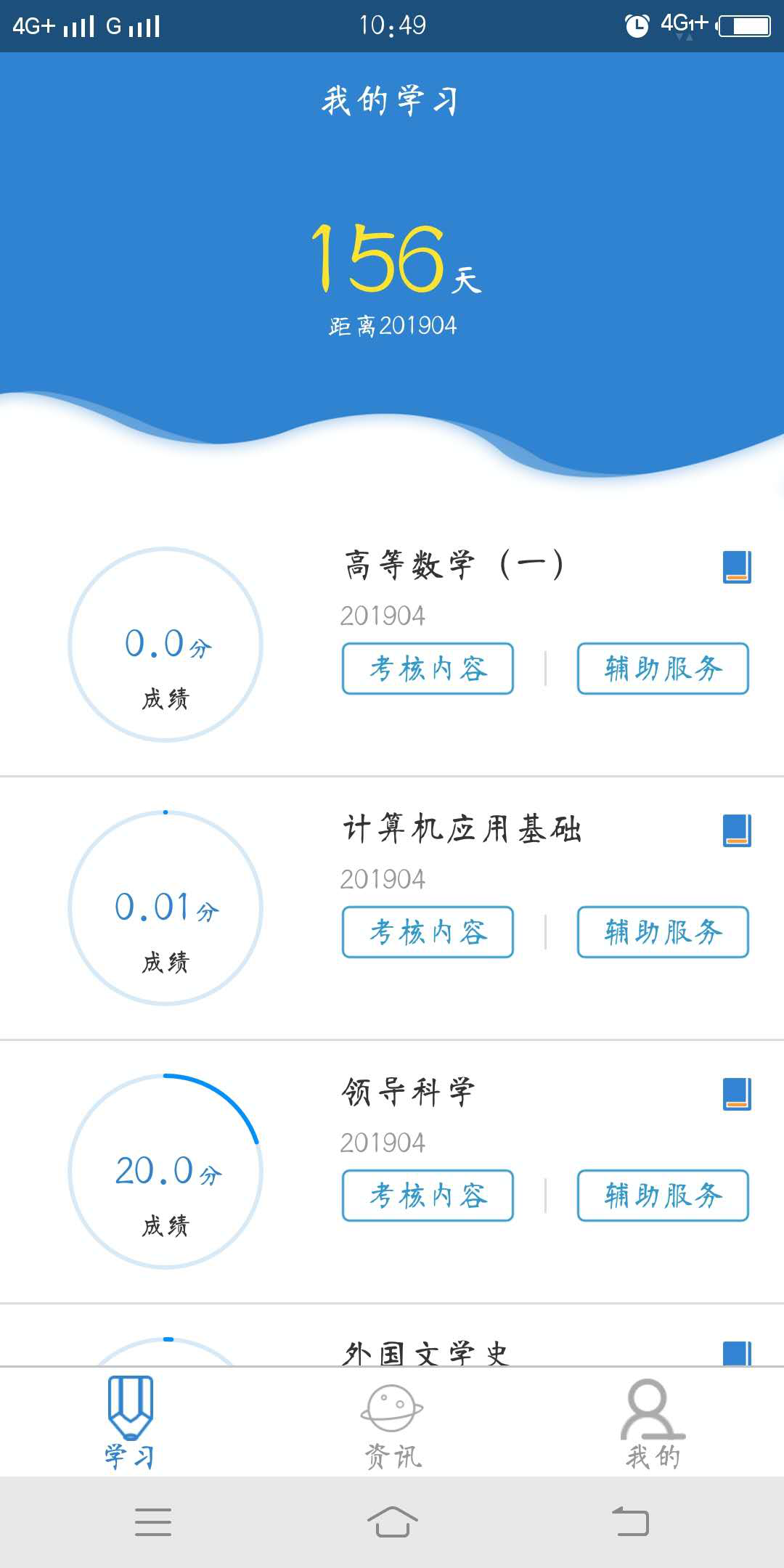The width and height of the screenshot is (784, 1568).
Task: Tap the system back button
Action: [x=630, y=1522]
